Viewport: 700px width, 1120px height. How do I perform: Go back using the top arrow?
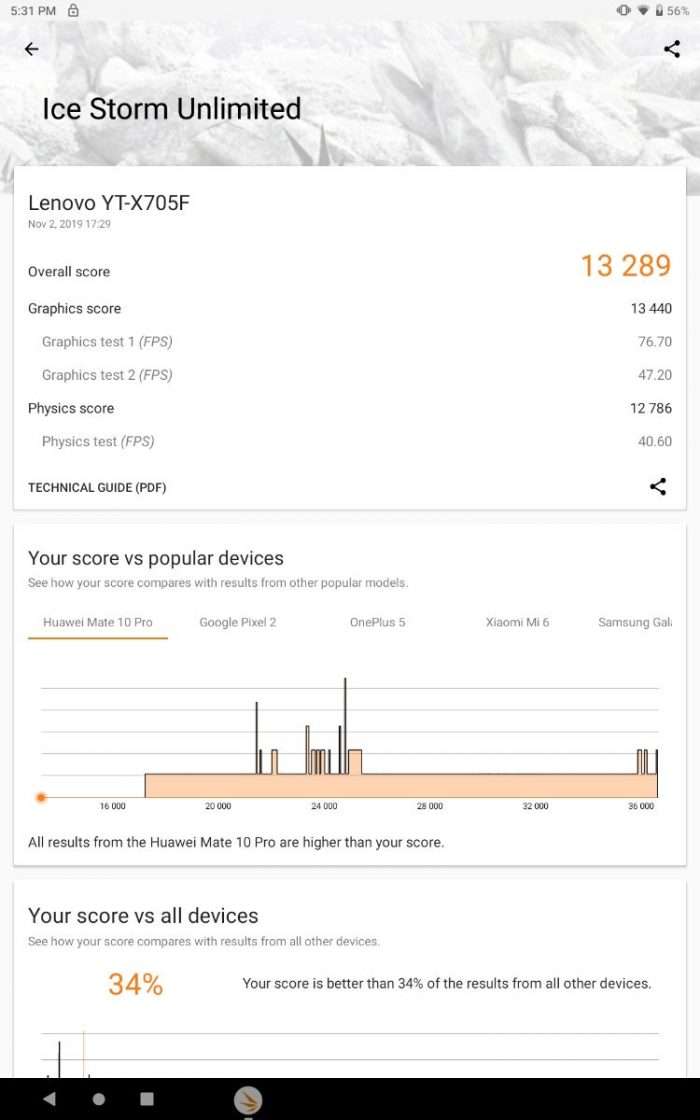pyautogui.click(x=32, y=49)
